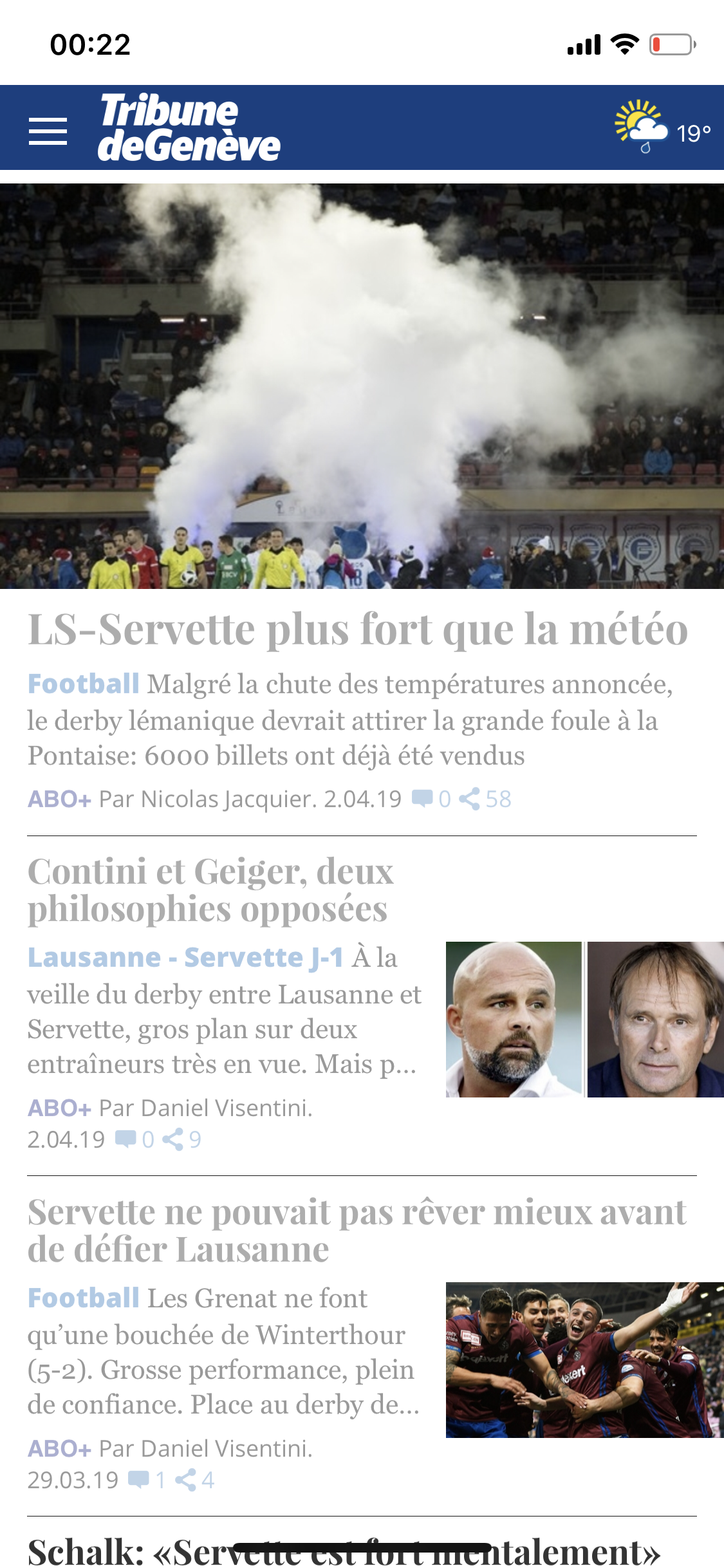Share the Contini et Geiger article
Image resolution: width=724 pixels, height=1568 pixels.
[x=181, y=1140]
